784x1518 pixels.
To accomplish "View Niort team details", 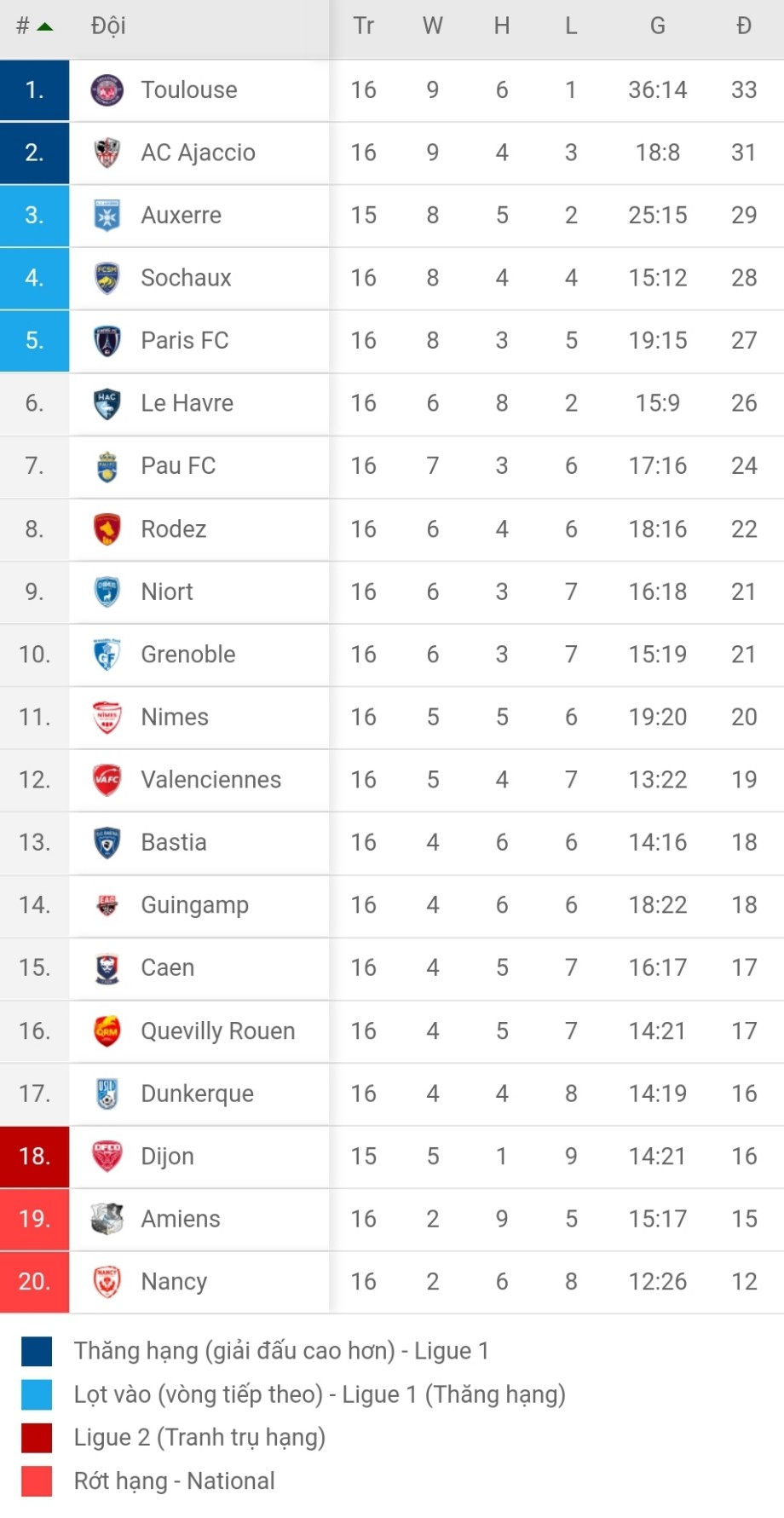I will point(167,592).
